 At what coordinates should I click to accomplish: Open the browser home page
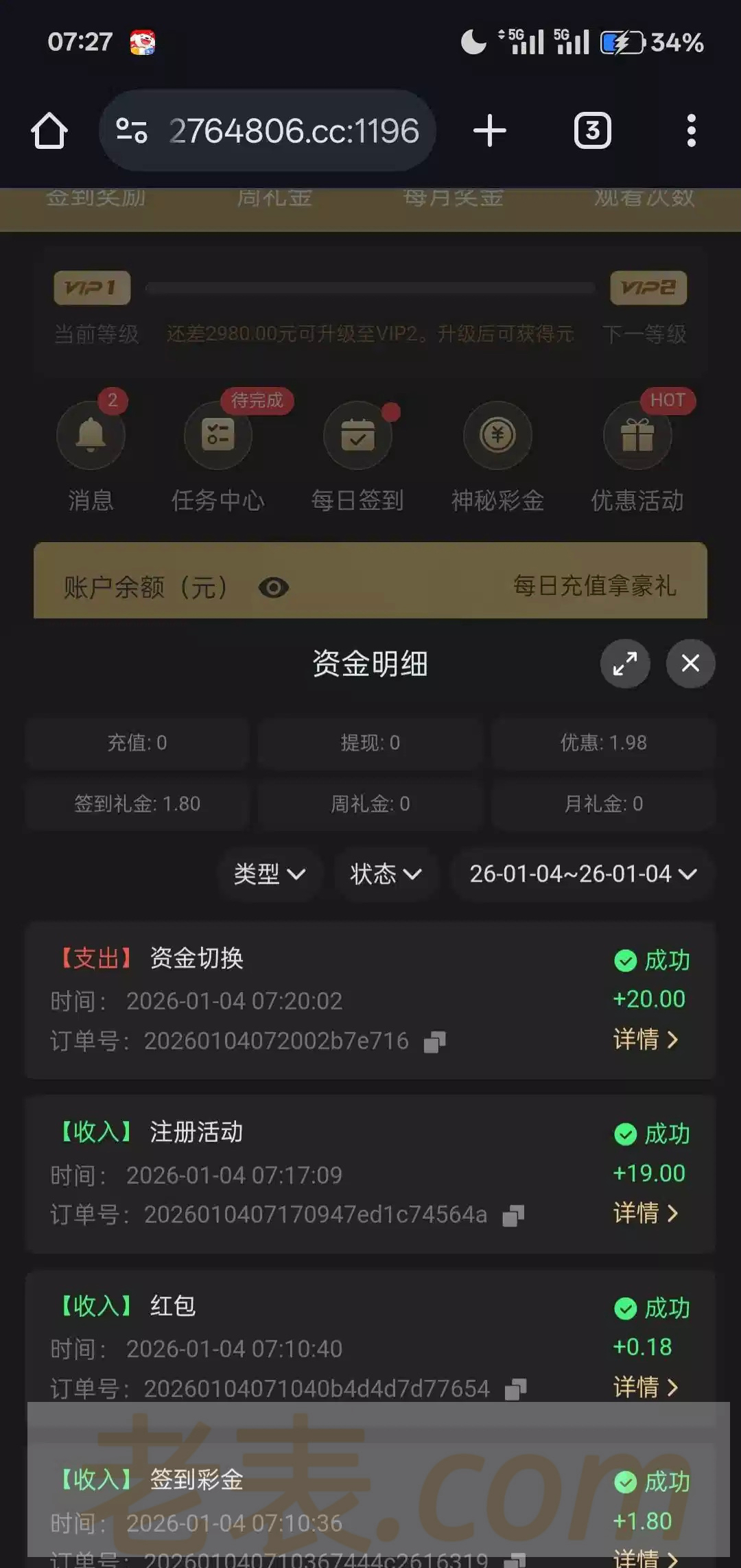click(x=49, y=130)
